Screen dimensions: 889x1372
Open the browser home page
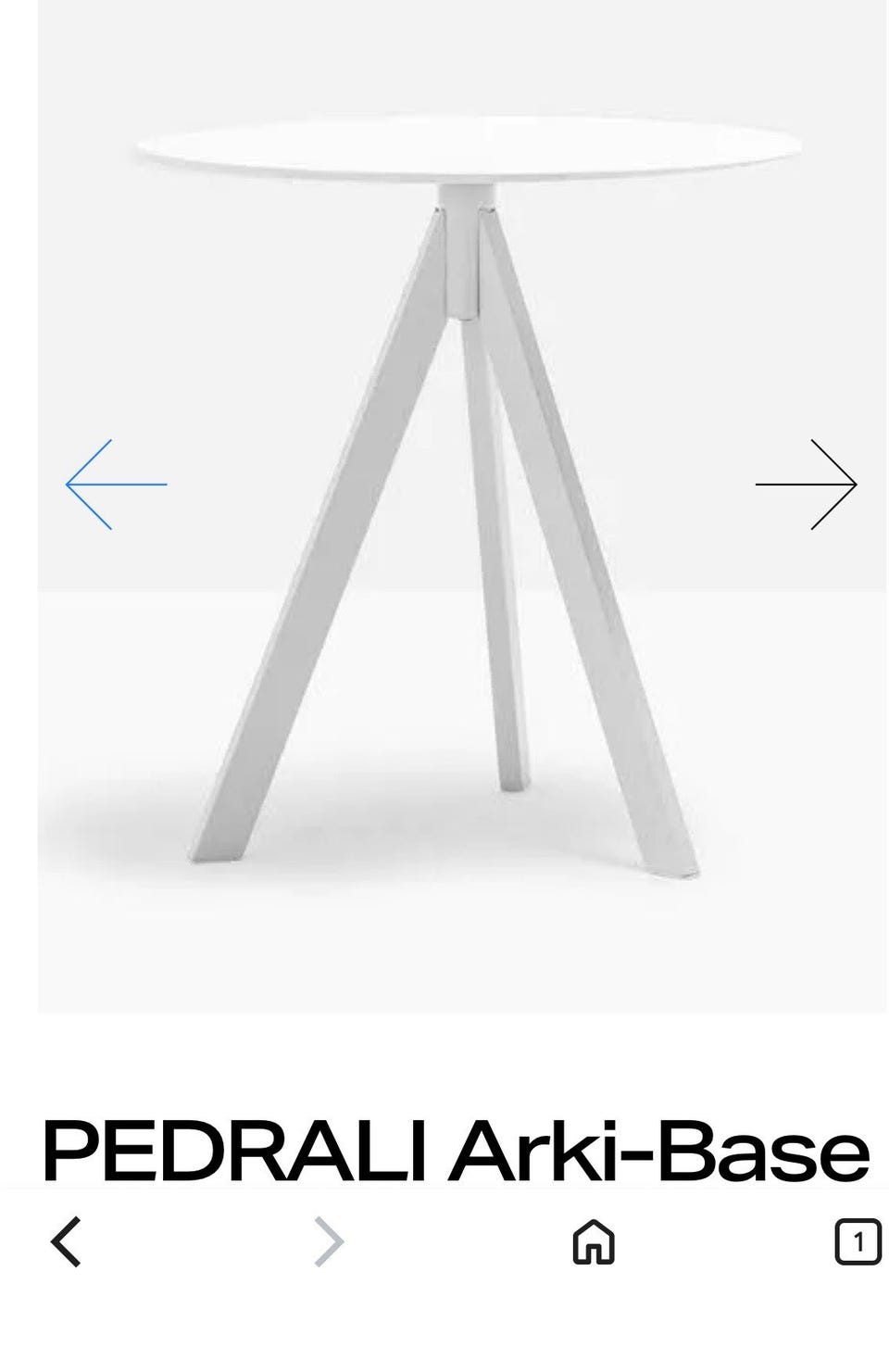594,1242
